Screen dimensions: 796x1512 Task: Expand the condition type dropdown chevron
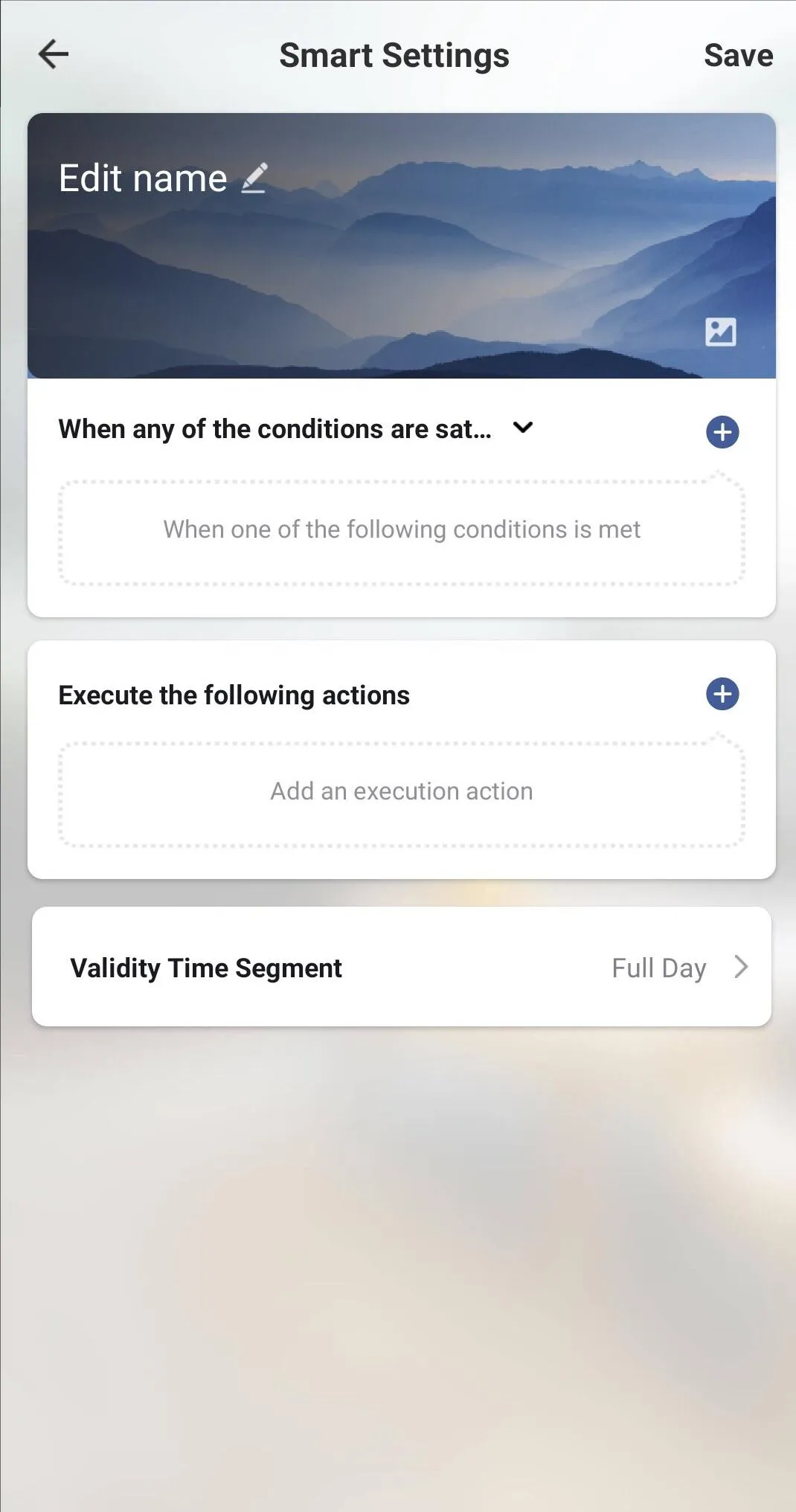(523, 429)
